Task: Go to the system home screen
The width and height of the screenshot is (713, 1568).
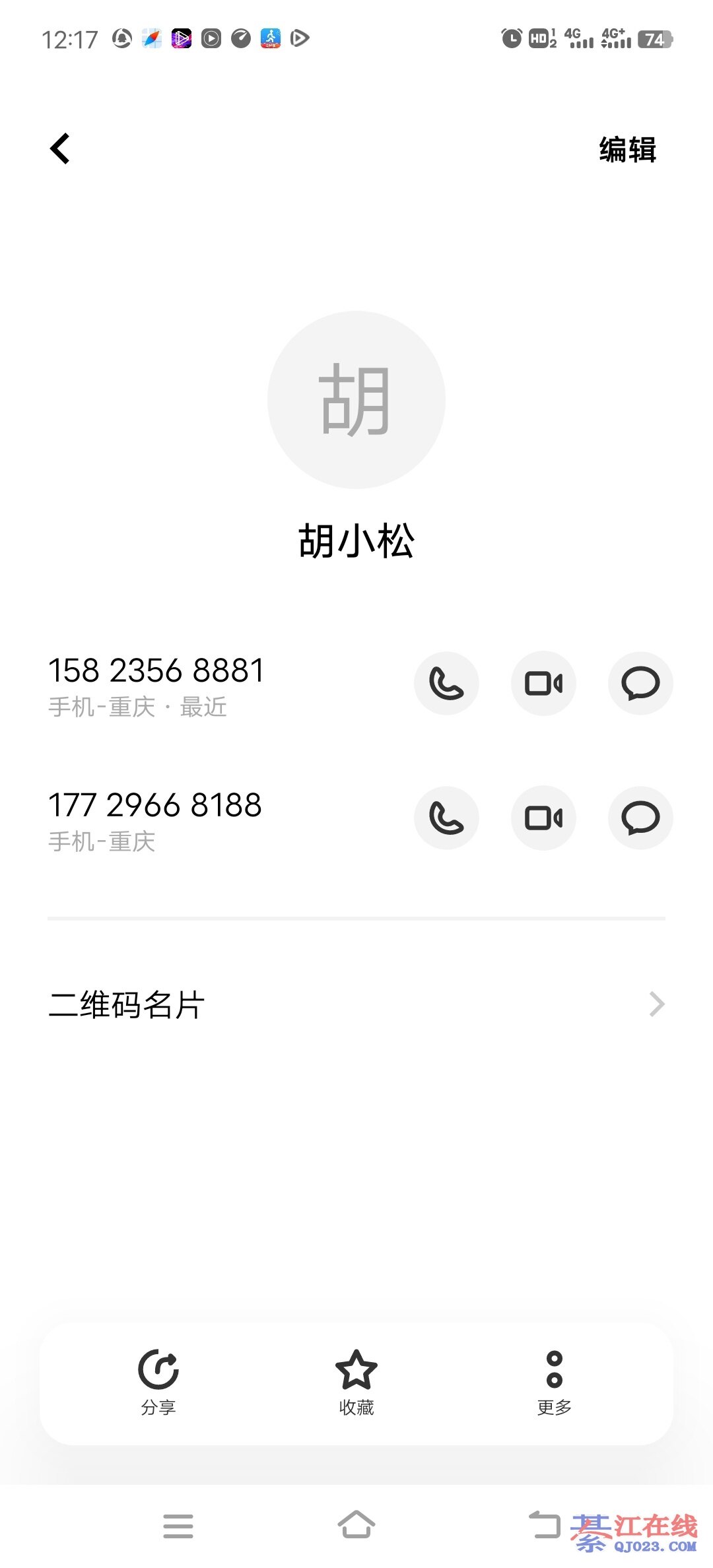Action: point(356,1524)
